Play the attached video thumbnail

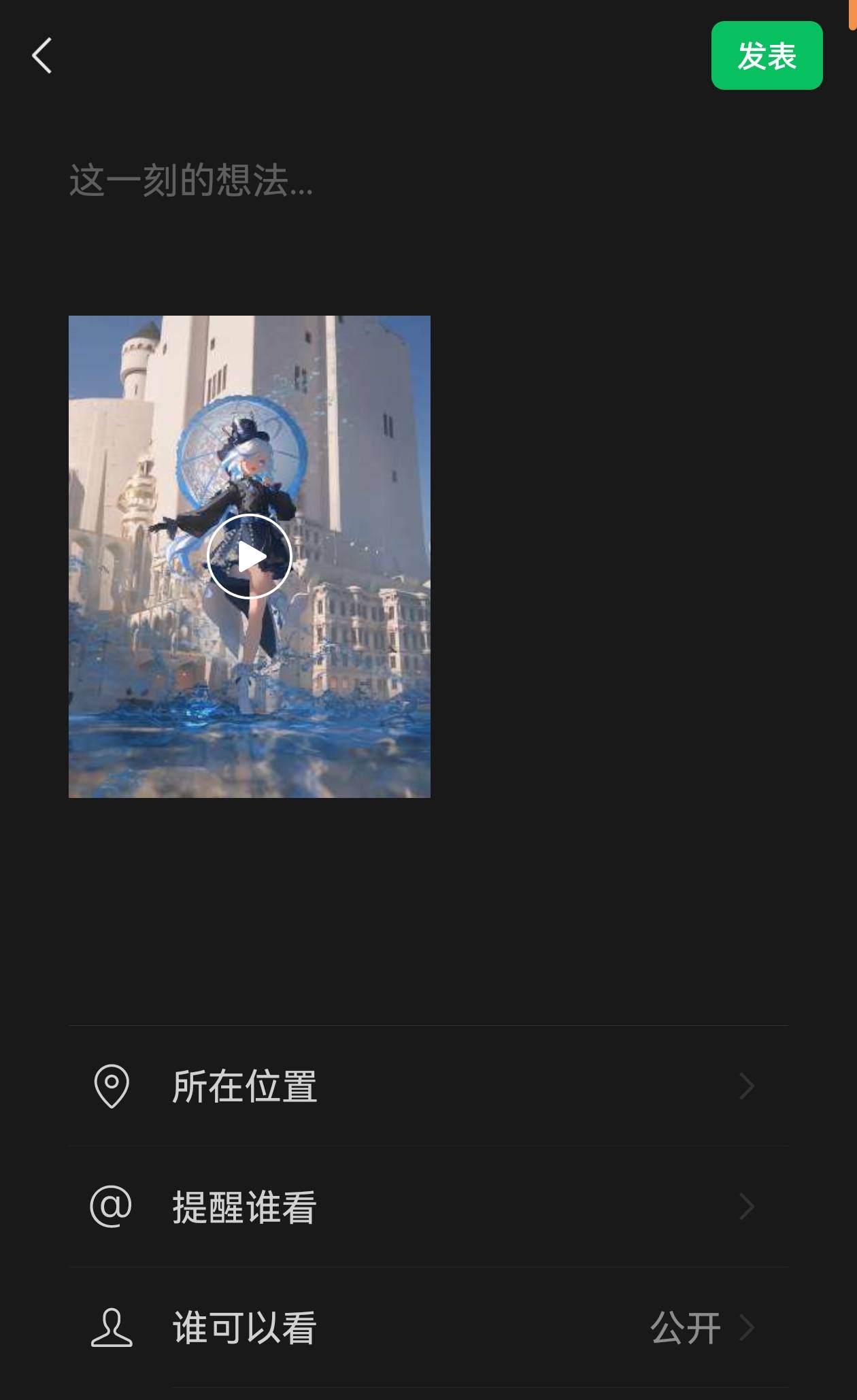[250, 556]
